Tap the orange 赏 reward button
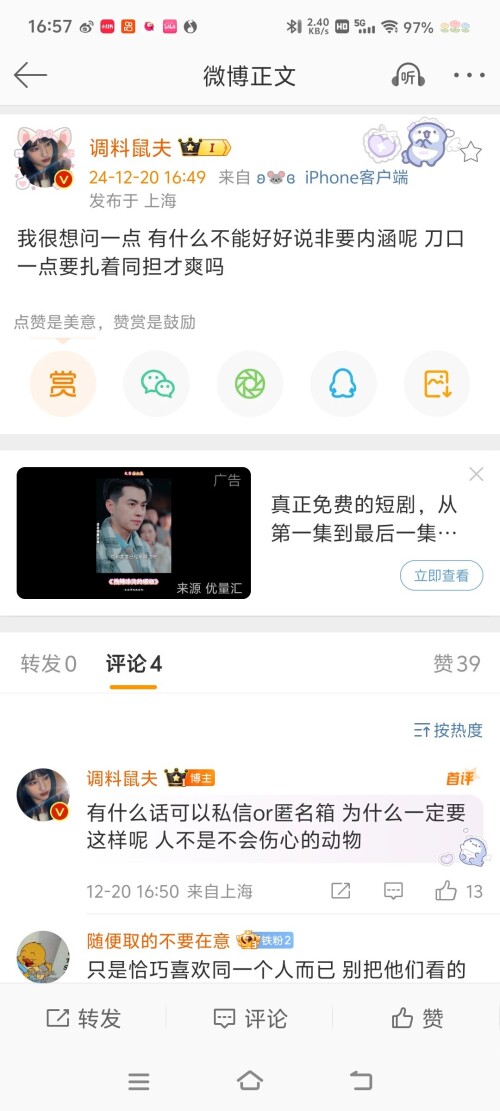Image resolution: width=500 pixels, height=1111 pixels. tap(63, 383)
